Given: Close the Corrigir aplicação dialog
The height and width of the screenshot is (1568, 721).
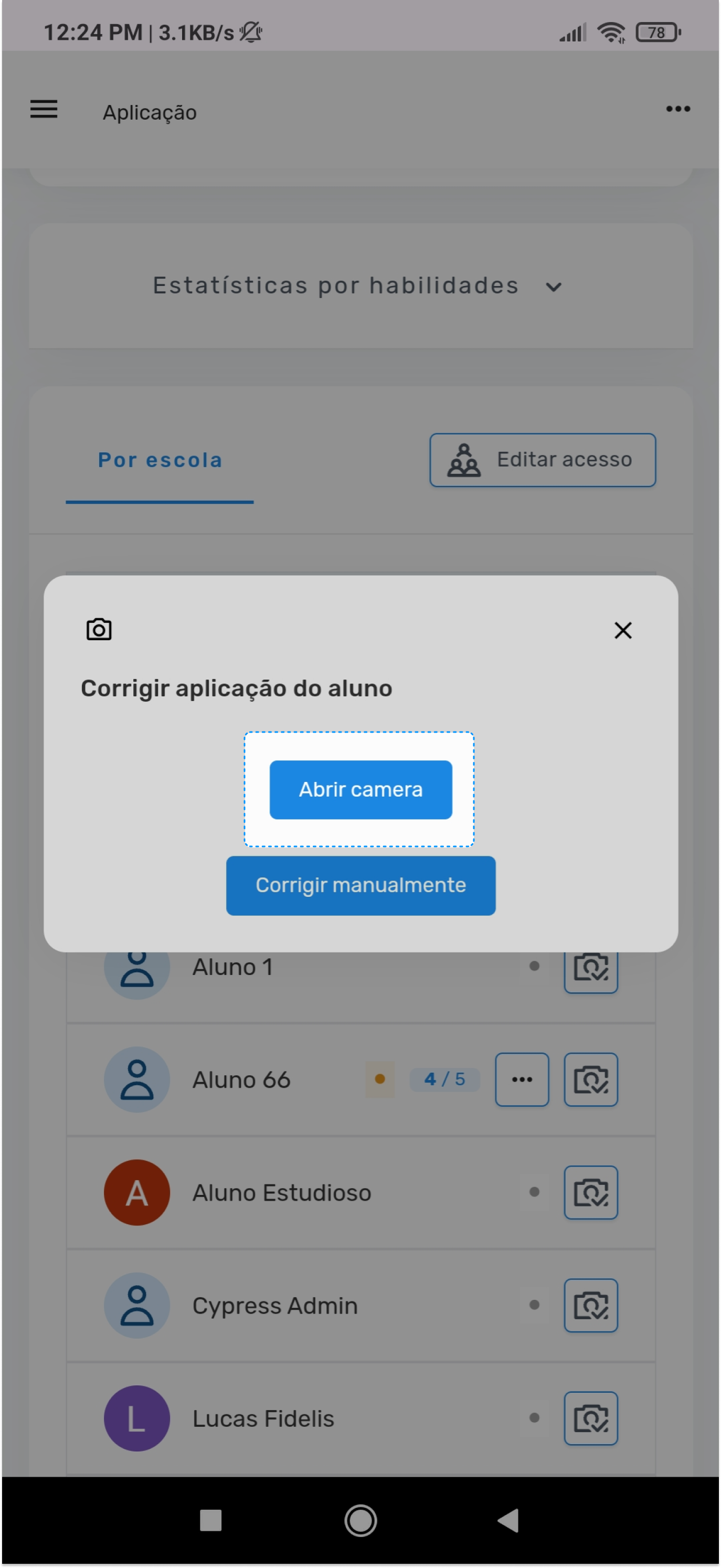Looking at the screenshot, I should (x=622, y=630).
